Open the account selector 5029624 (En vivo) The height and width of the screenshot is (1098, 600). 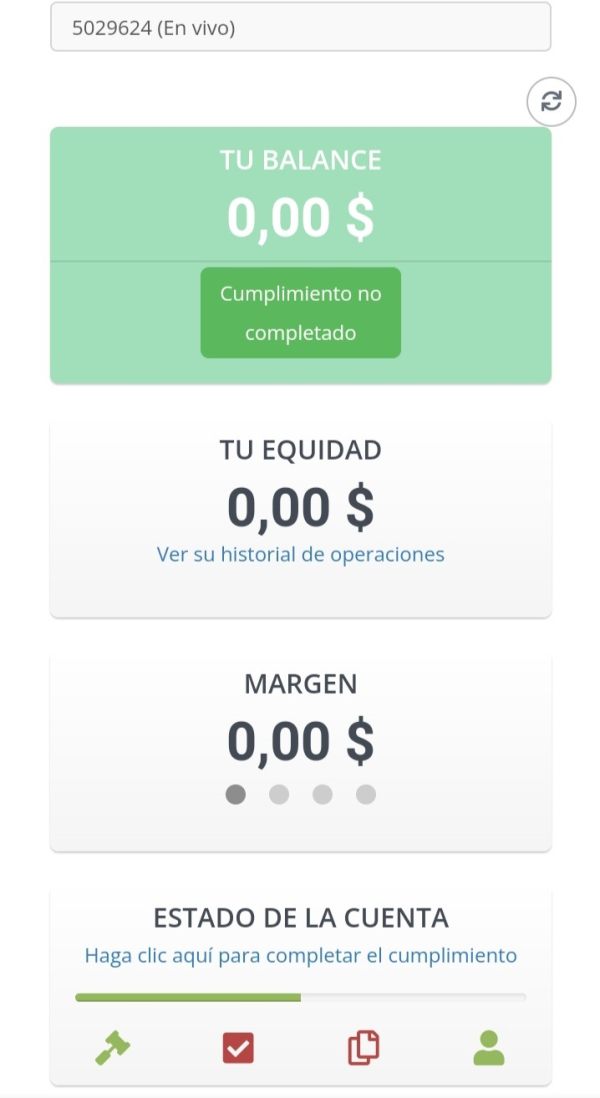[x=300, y=27]
